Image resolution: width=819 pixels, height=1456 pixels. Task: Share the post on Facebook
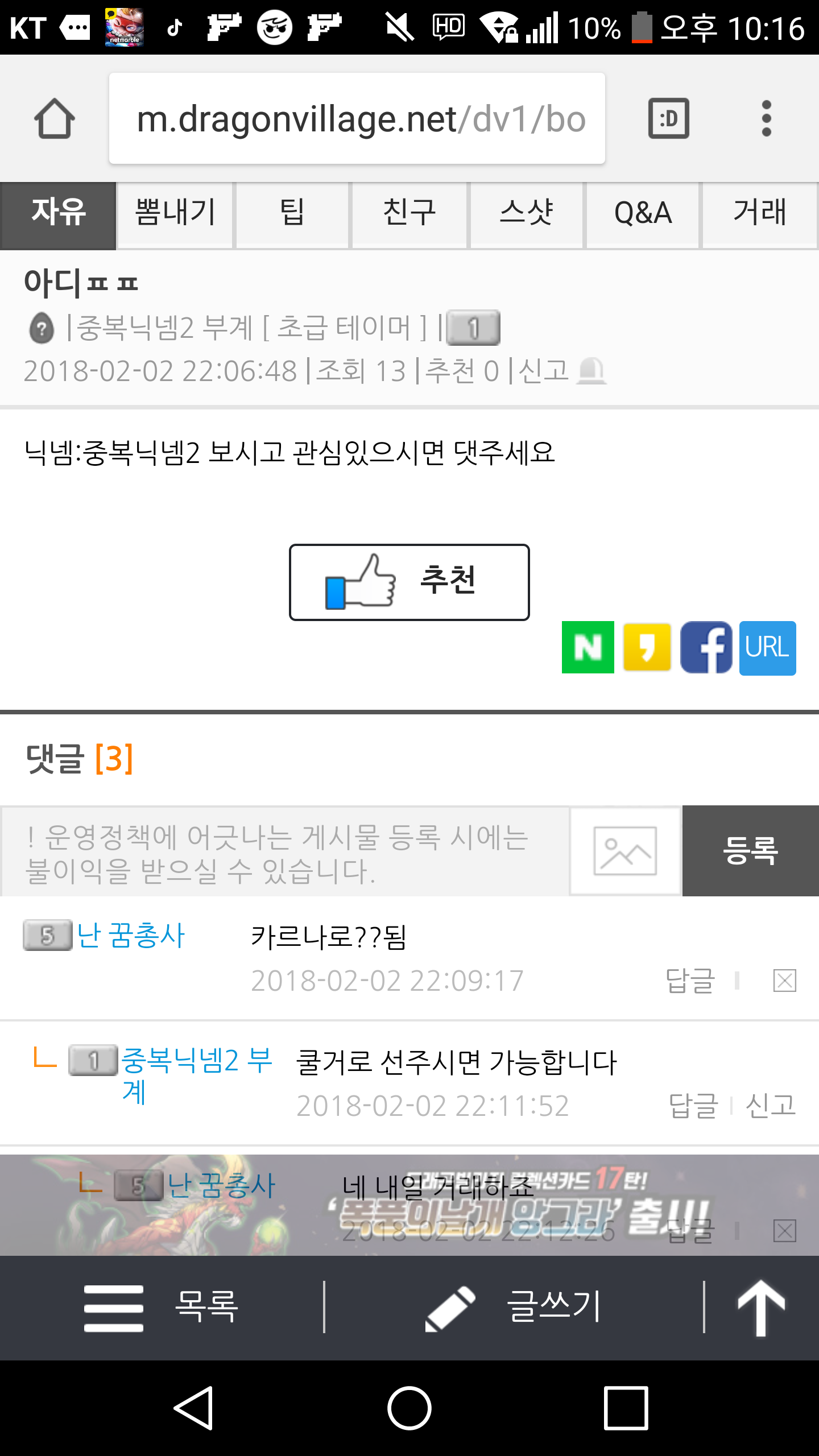[706, 647]
